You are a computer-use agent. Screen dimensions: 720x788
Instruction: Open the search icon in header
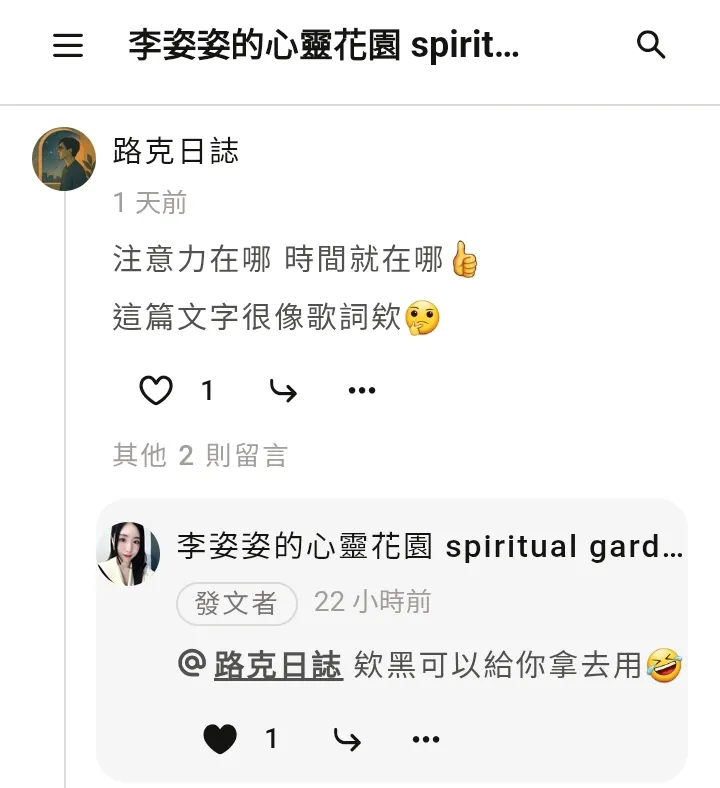pos(651,45)
